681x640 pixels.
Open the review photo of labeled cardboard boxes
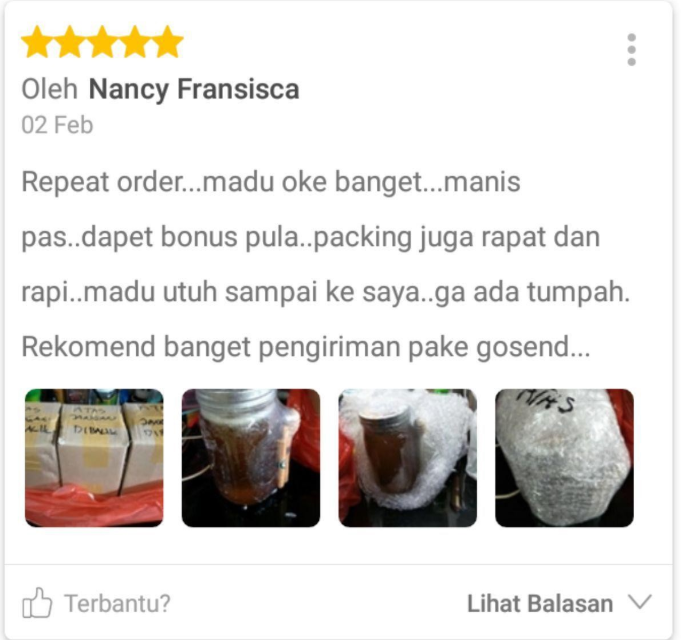93,458
